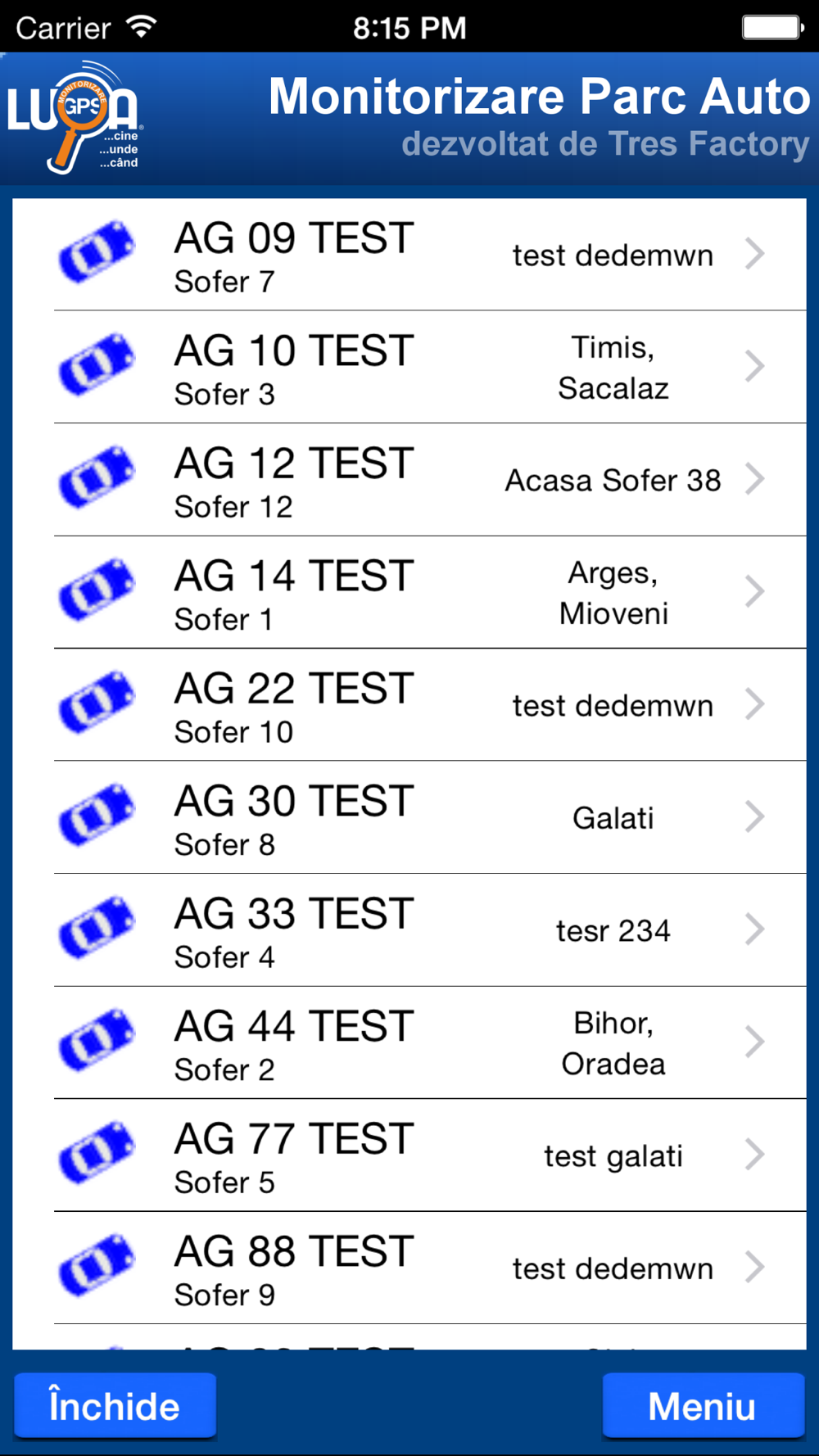Tap the AG 33 TEST row
Screen dimensions: 819x1456
tap(409, 930)
